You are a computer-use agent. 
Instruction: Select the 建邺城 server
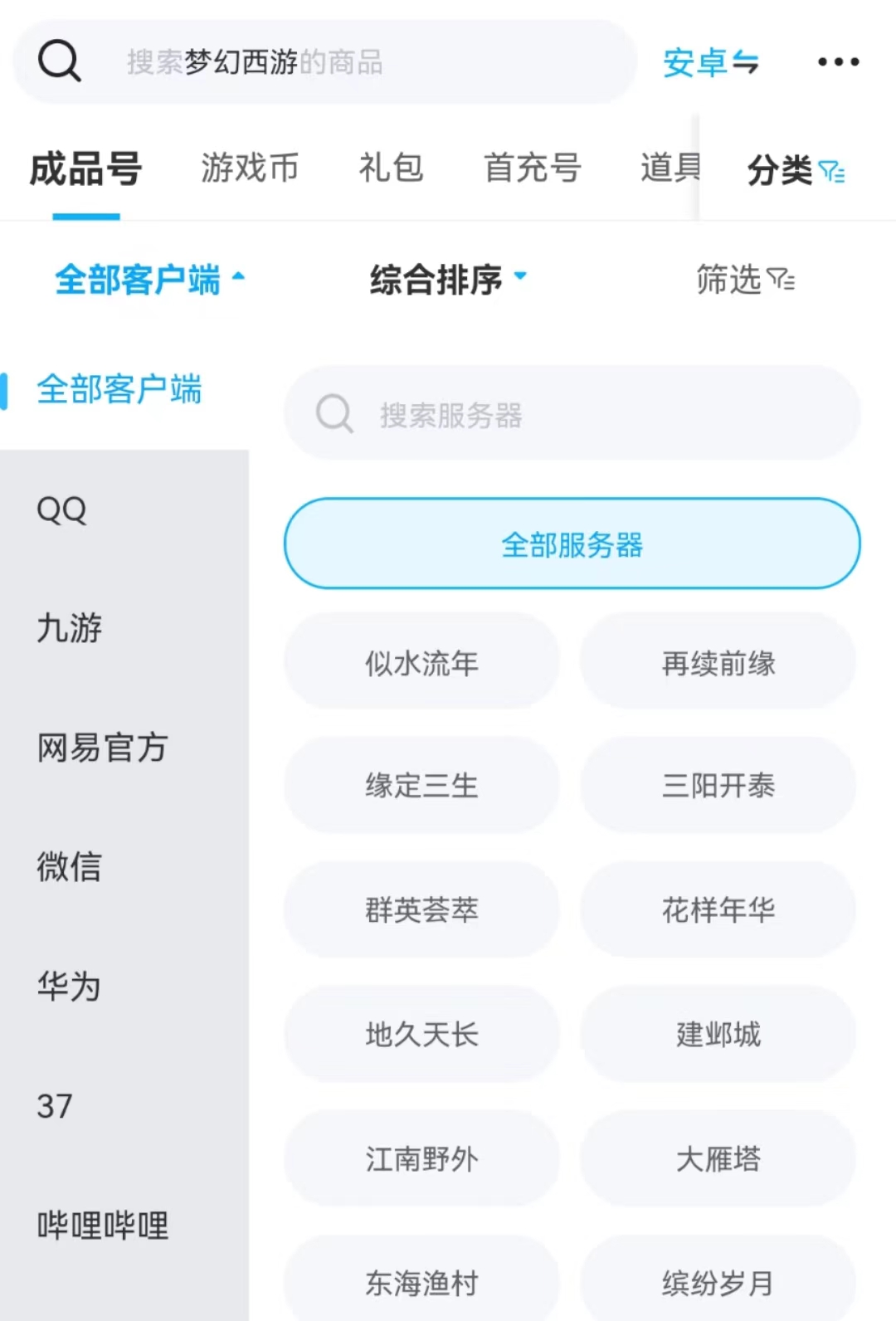click(x=718, y=1035)
